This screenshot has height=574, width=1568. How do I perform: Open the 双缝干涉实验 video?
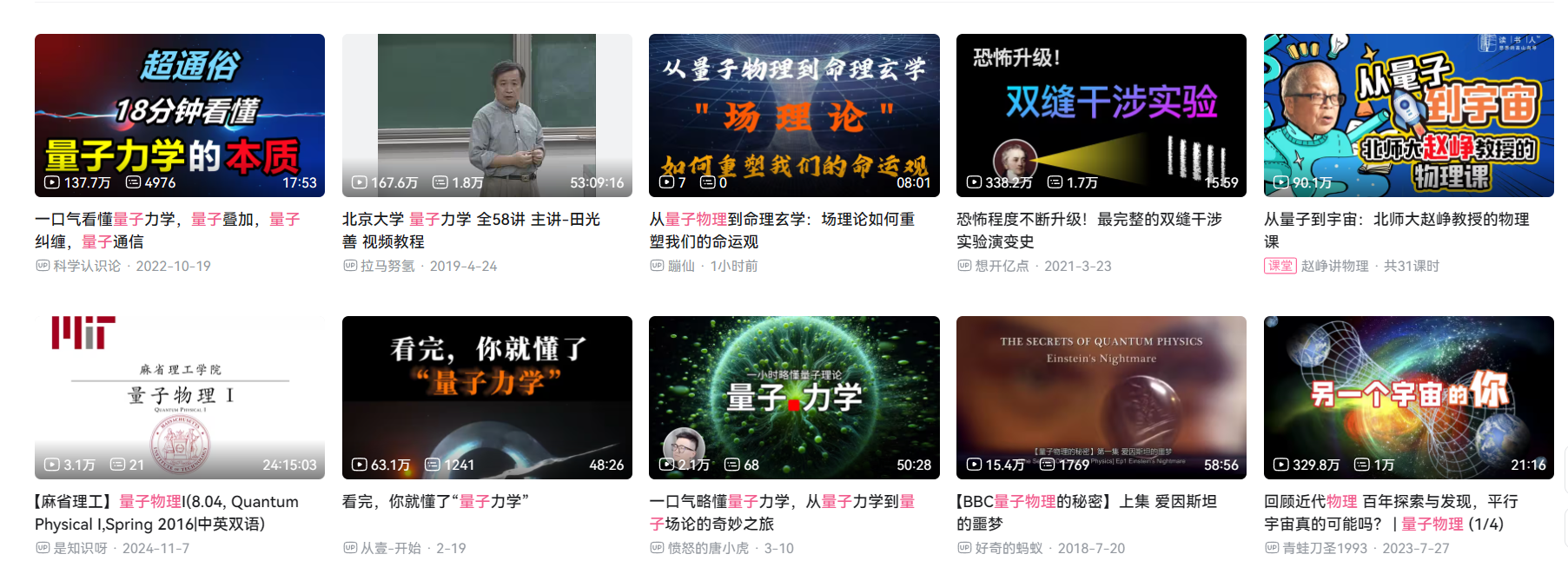click(x=1101, y=115)
